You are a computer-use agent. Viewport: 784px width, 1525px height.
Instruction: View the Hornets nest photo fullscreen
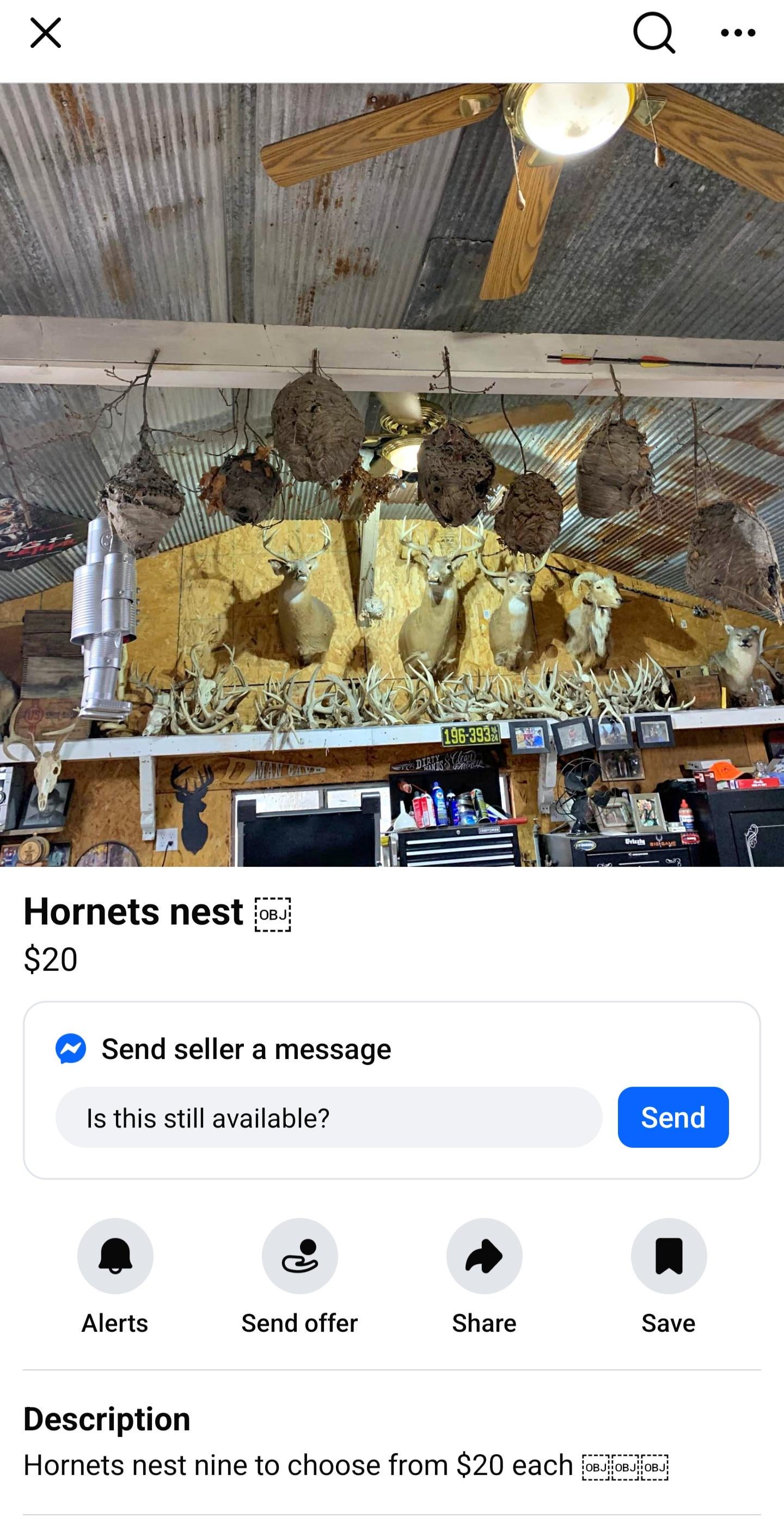point(392,475)
